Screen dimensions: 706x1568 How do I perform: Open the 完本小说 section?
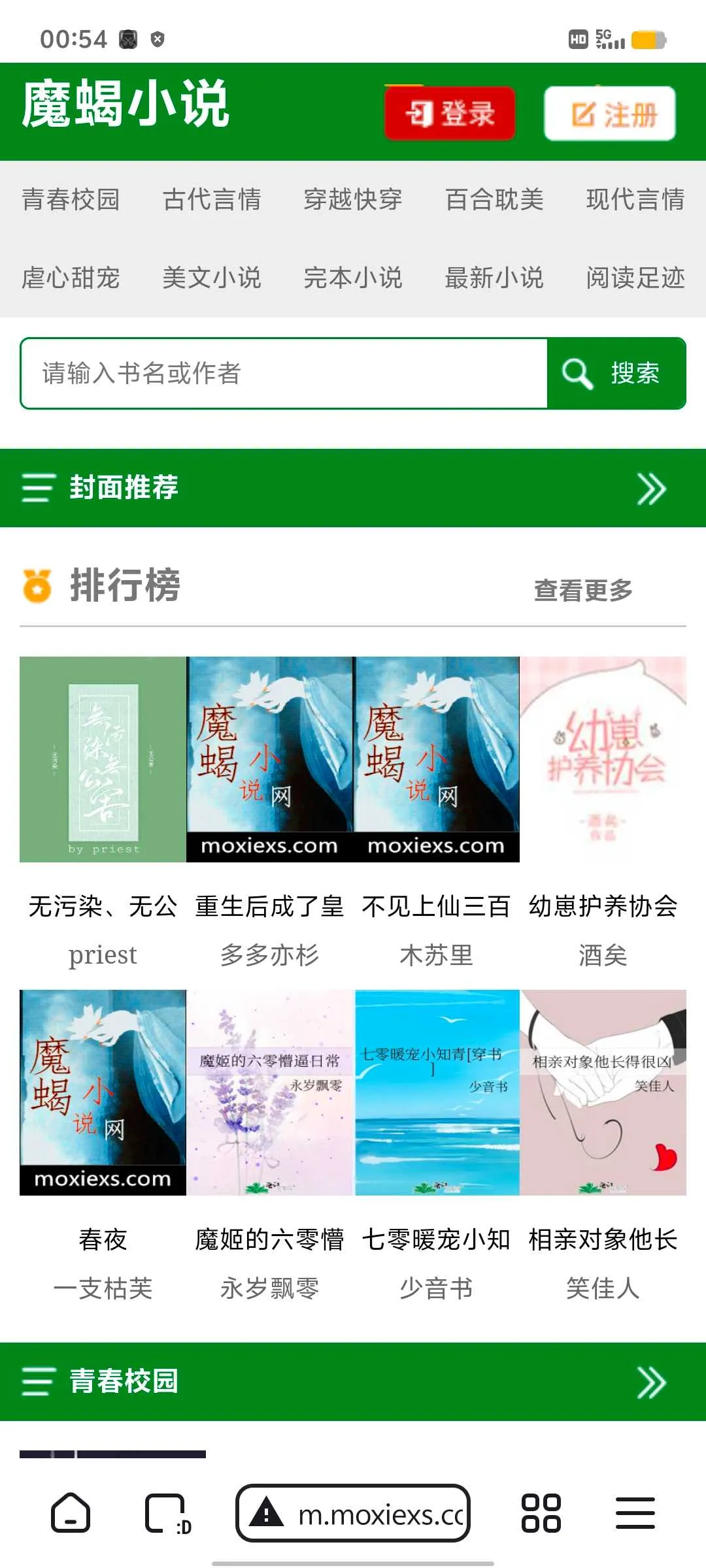point(353,278)
